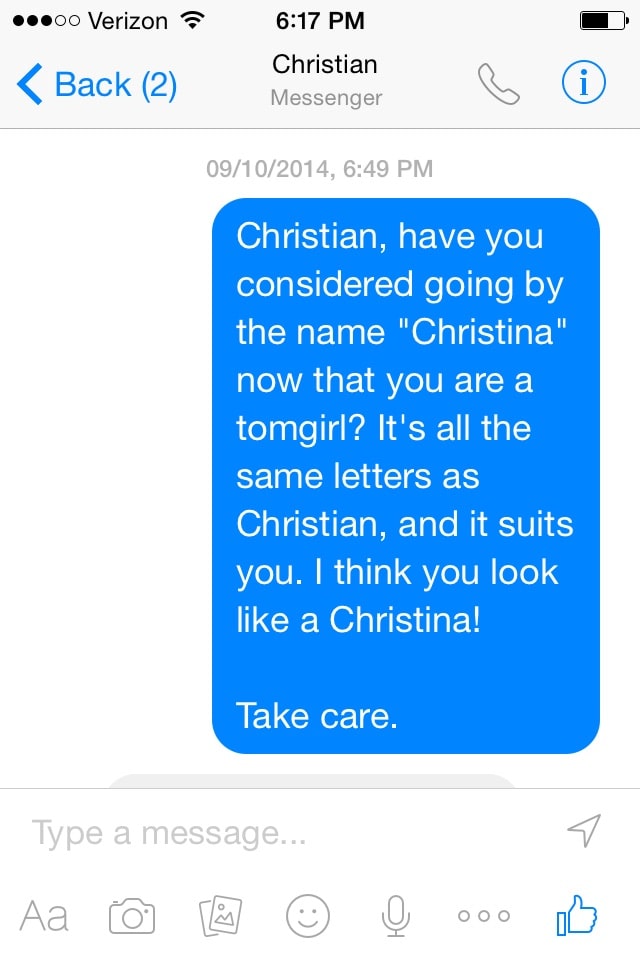Start a voice call with Christian
Screen dimensions: 640x960
(x=499, y=85)
